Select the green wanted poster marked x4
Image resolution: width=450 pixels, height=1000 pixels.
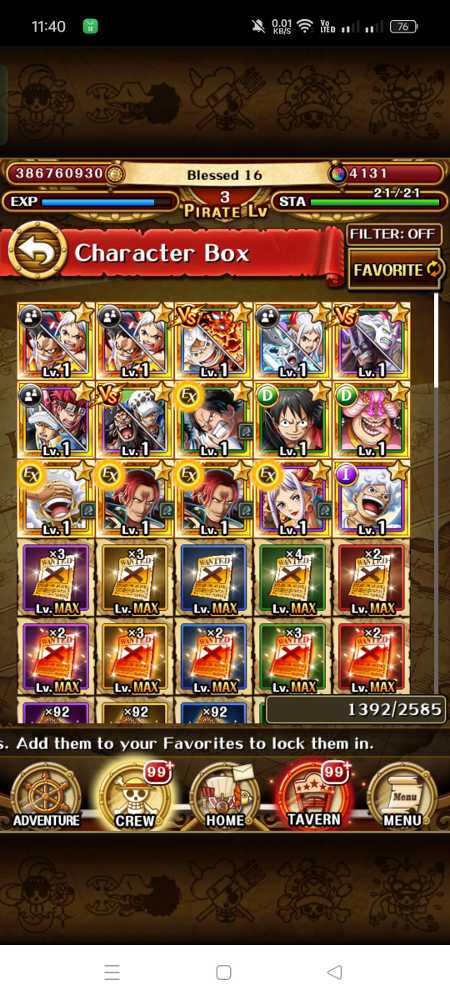click(292, 578)
